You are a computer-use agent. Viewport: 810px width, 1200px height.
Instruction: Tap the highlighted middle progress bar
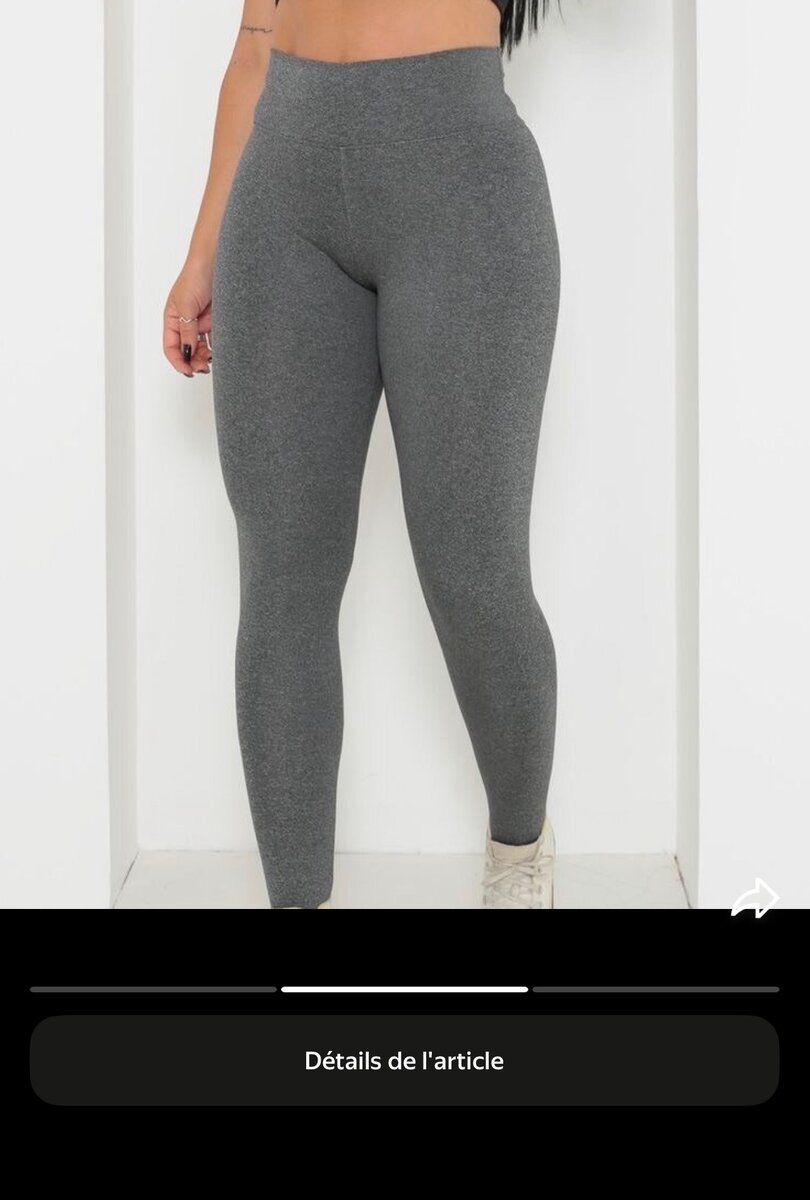(x=405, y=990)
